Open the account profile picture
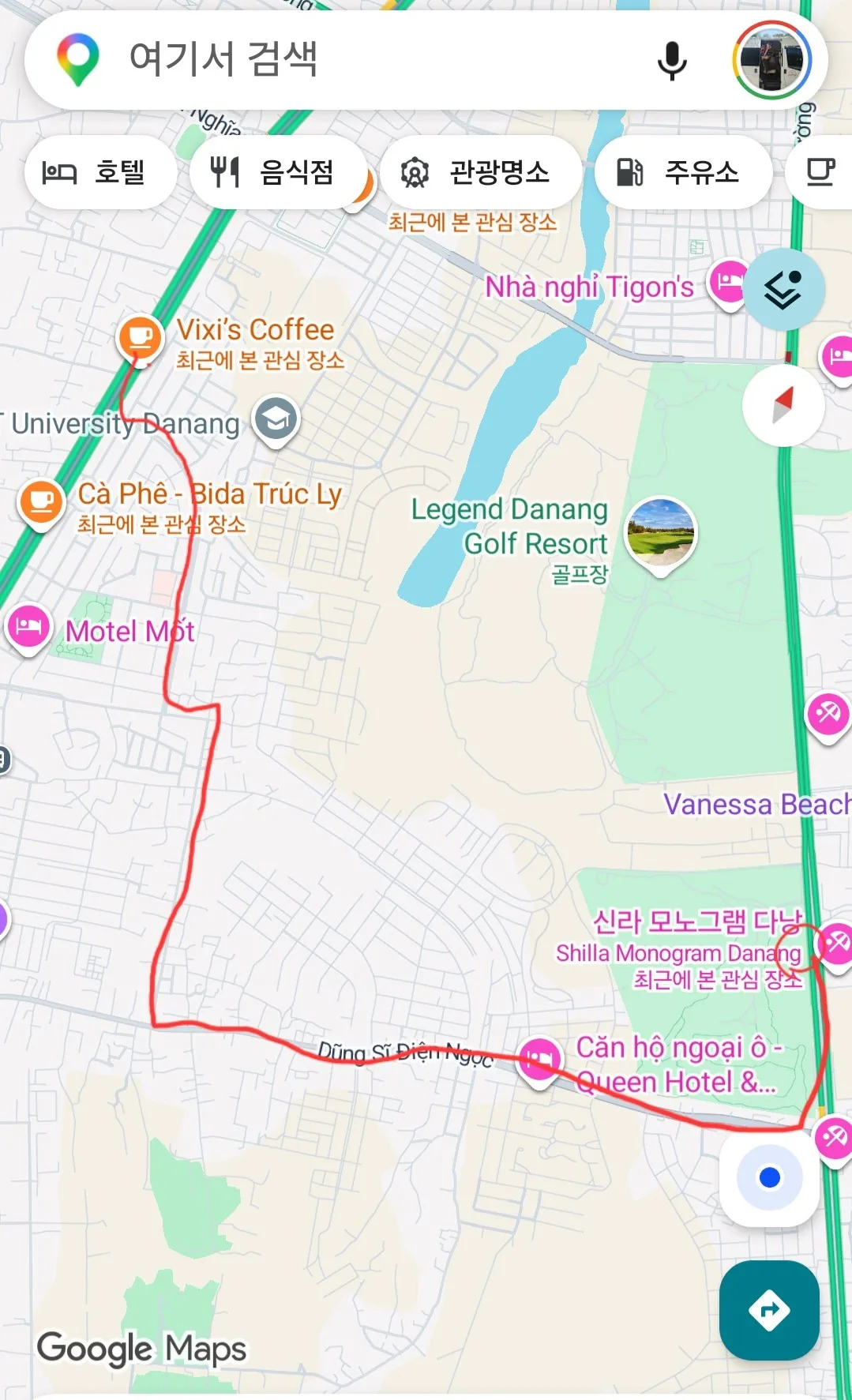 coord(772,60)
